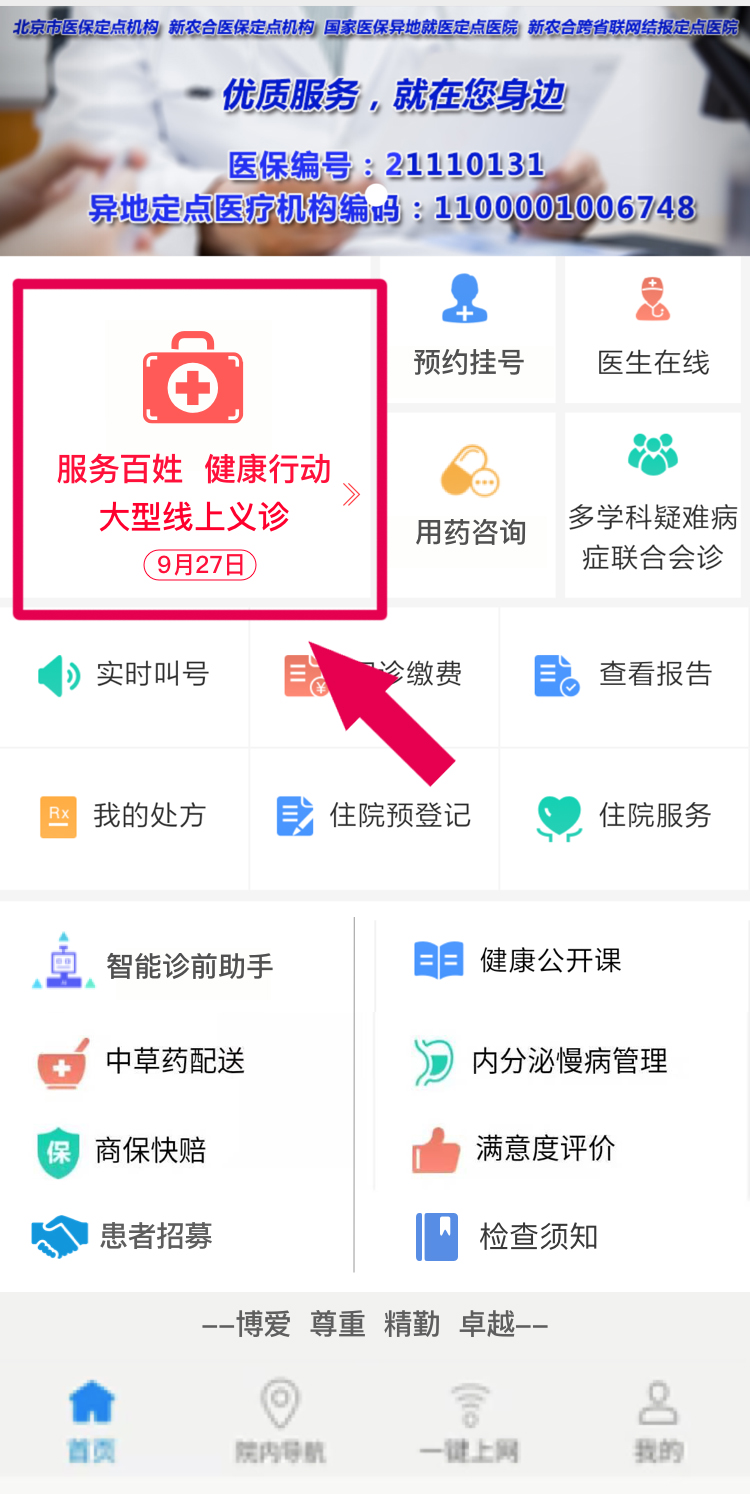Open 医生在线 doctors online
Image resolution: width=750 pixels, height=1494 pixels.
point(654,330)
